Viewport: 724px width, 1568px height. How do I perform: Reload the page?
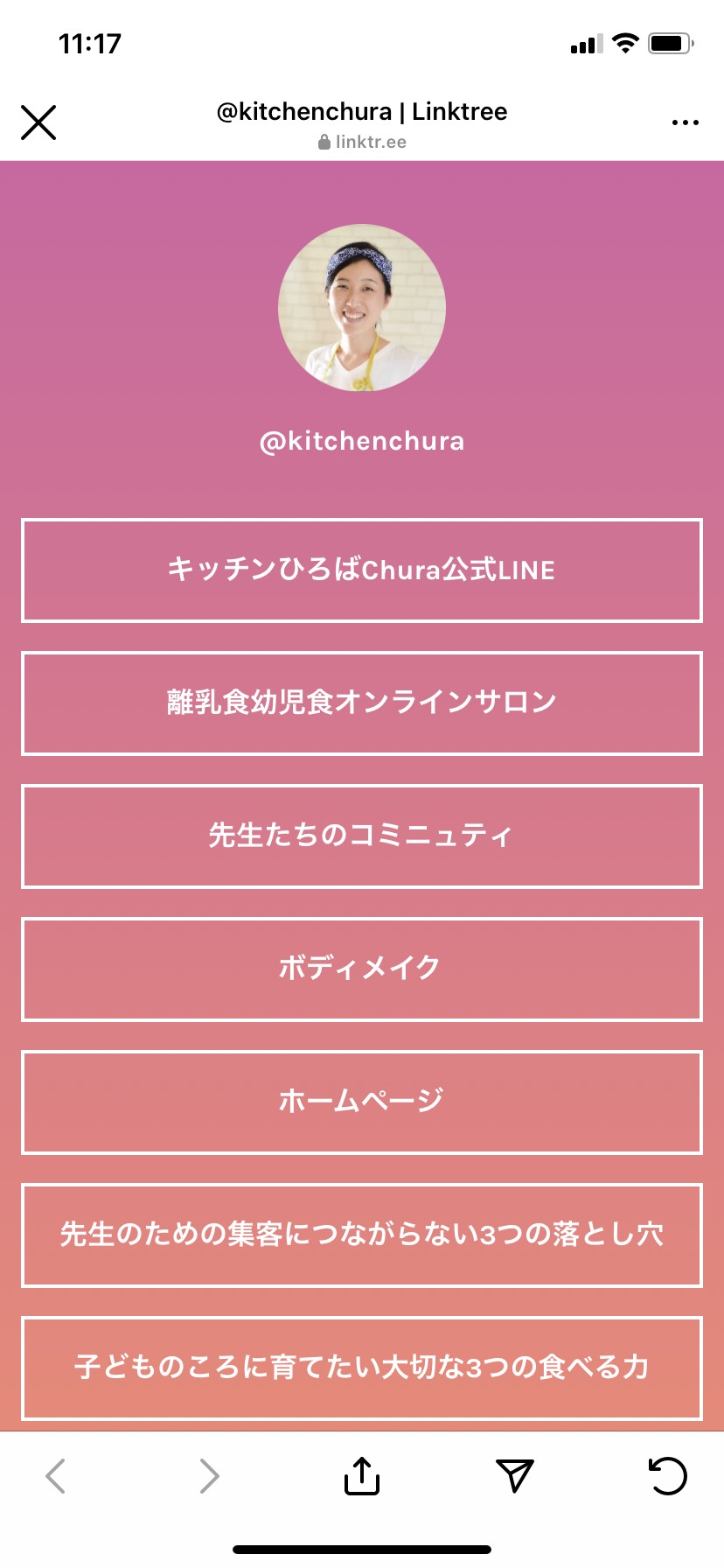pyautogui.click(x=668, y=1476)
